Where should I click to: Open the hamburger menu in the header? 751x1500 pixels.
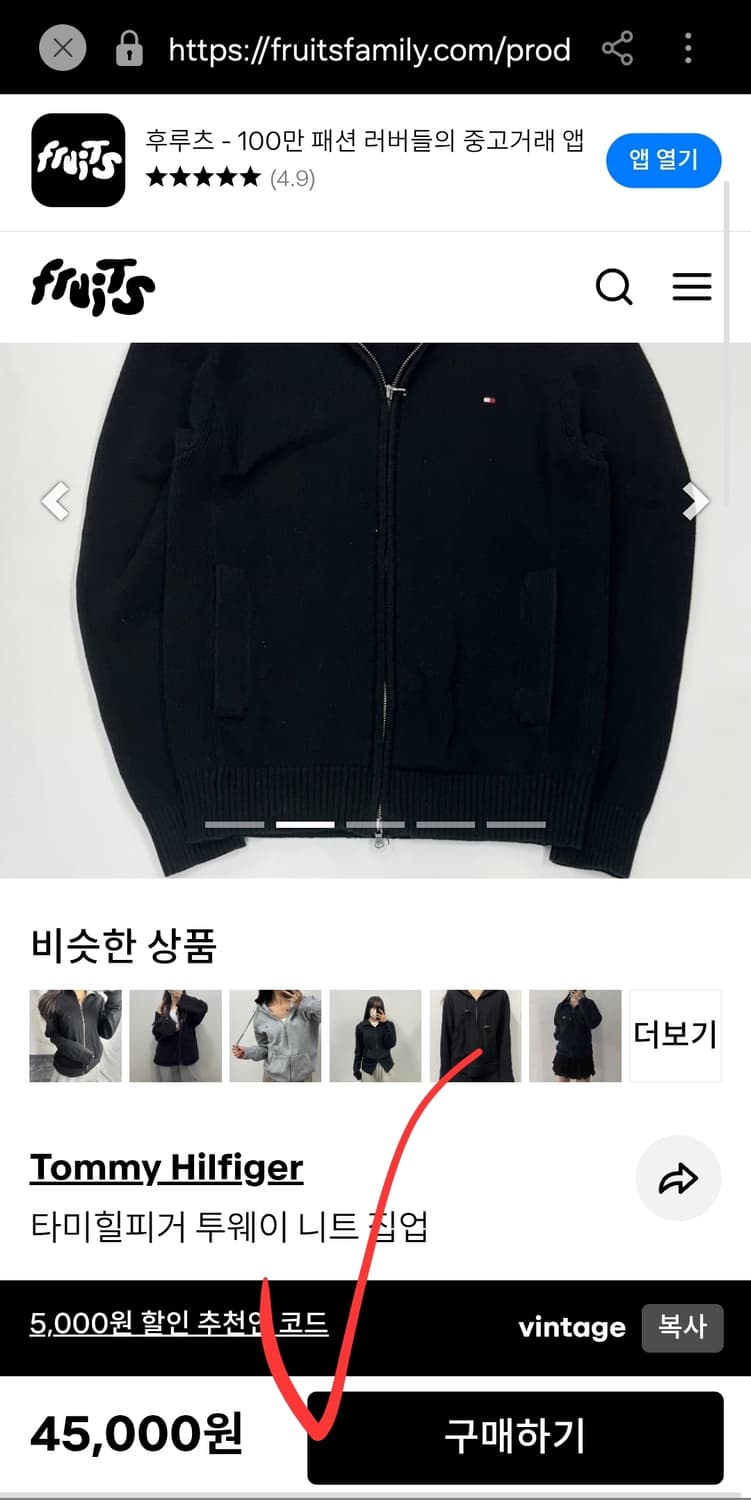pos(692,287)
